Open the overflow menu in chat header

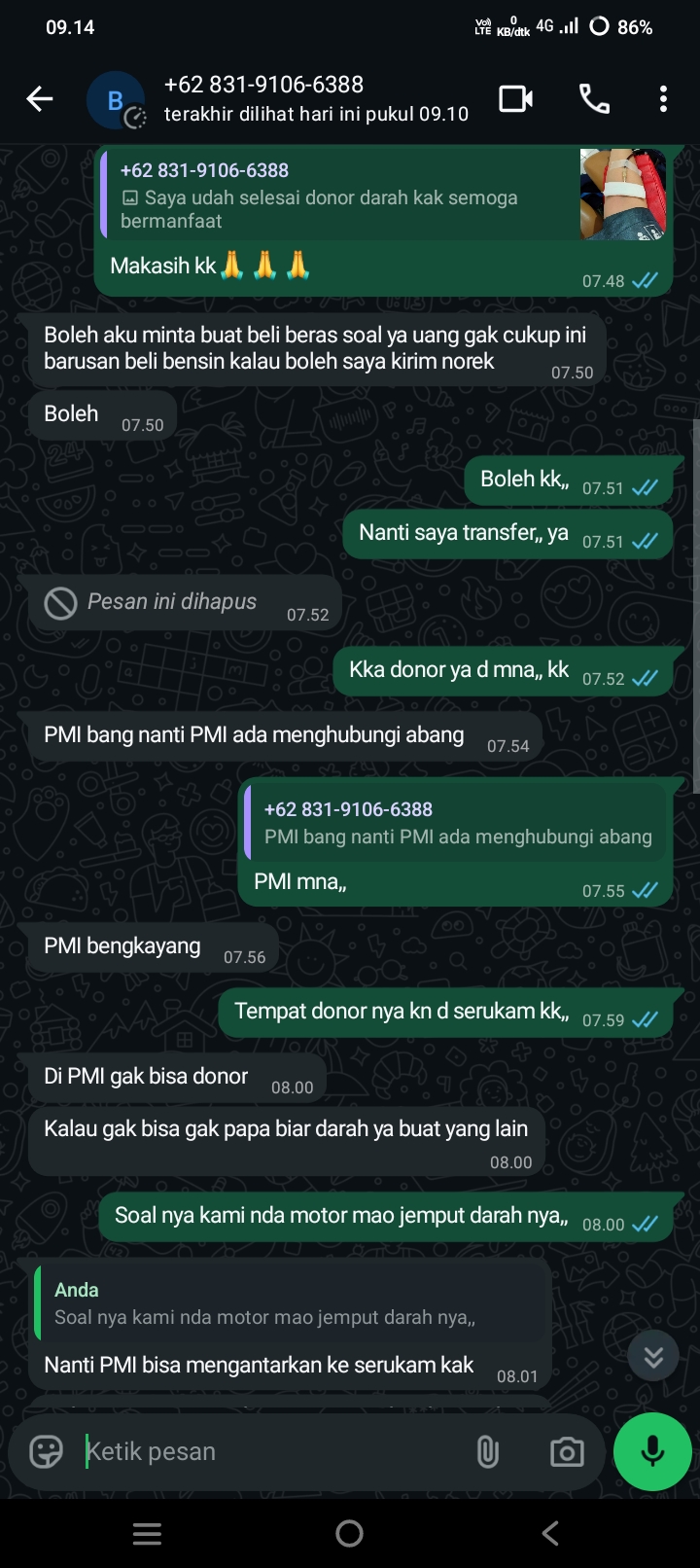pyautogui.click(x=663, y=99)
